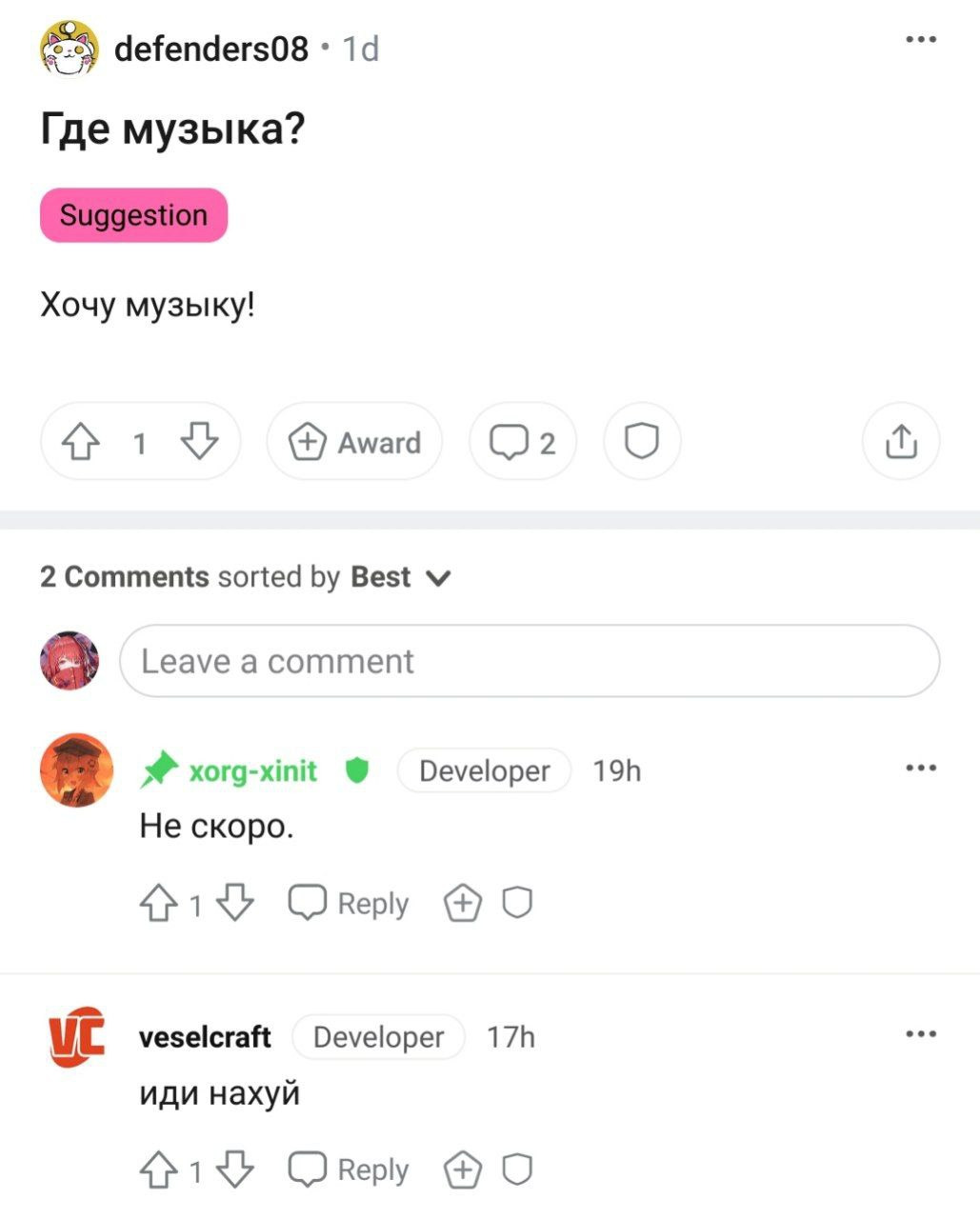Open veselcraft's profile

pyautogui.click(x=205, y=1036)
